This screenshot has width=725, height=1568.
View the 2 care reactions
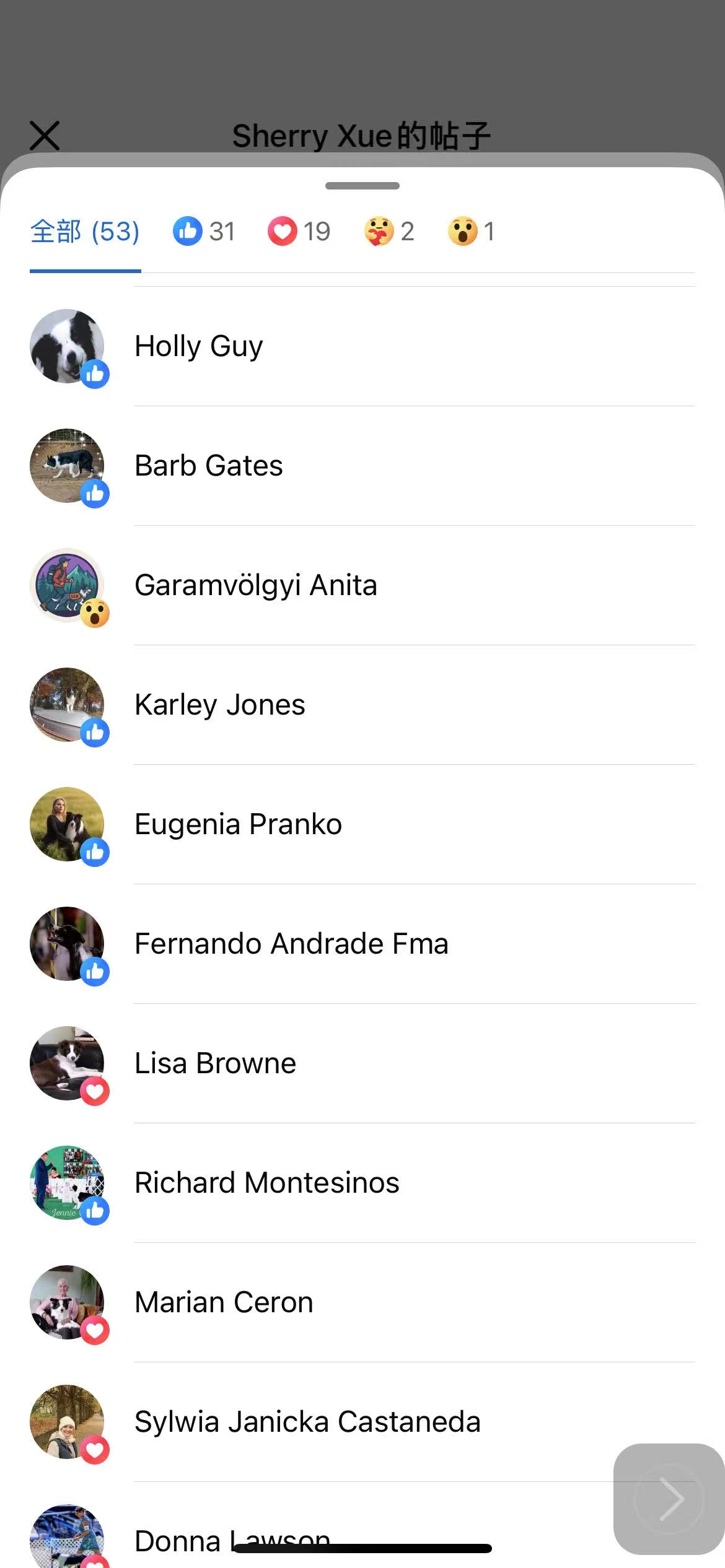click(389, 232)
